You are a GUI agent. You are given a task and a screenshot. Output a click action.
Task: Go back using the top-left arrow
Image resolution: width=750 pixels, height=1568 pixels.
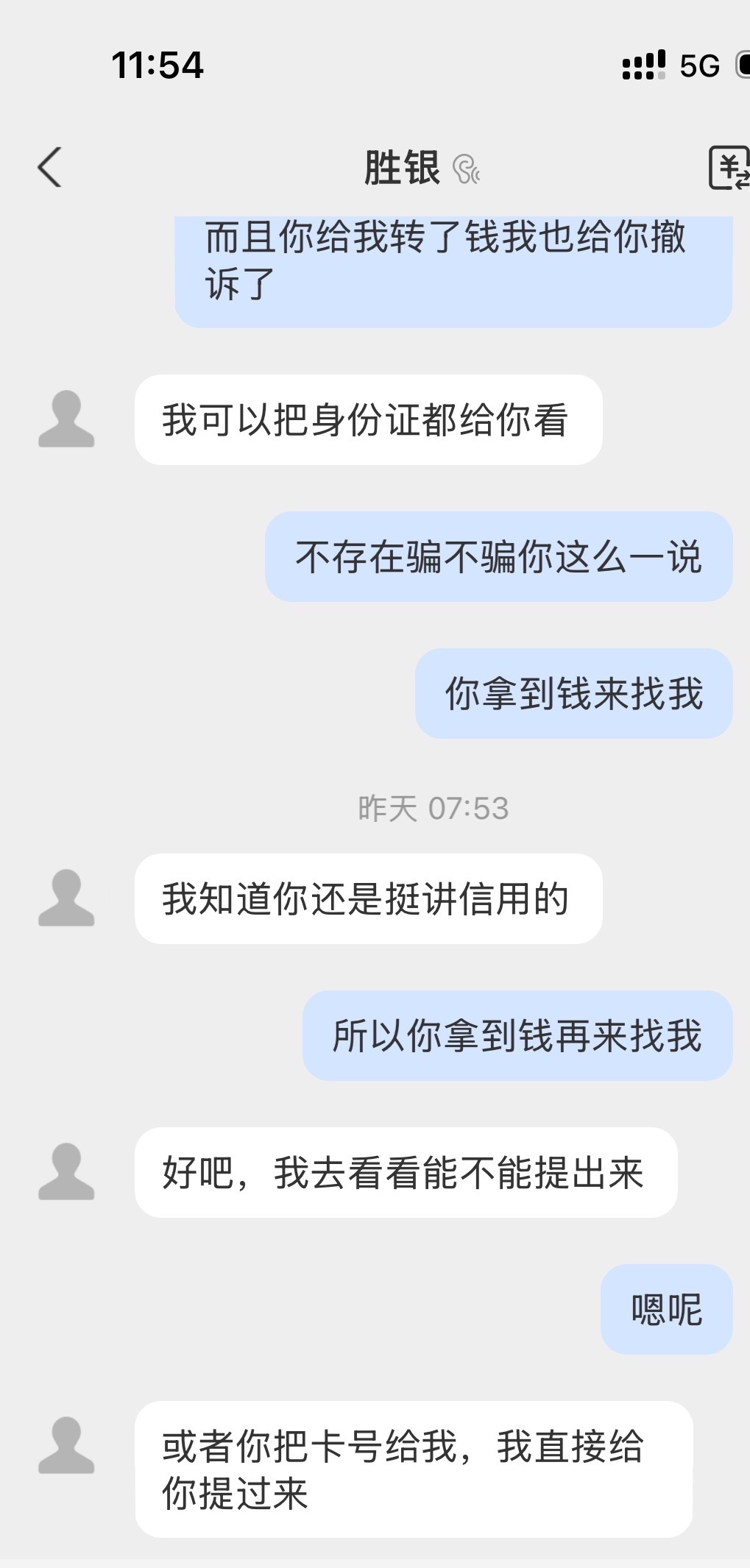(49, 167)
